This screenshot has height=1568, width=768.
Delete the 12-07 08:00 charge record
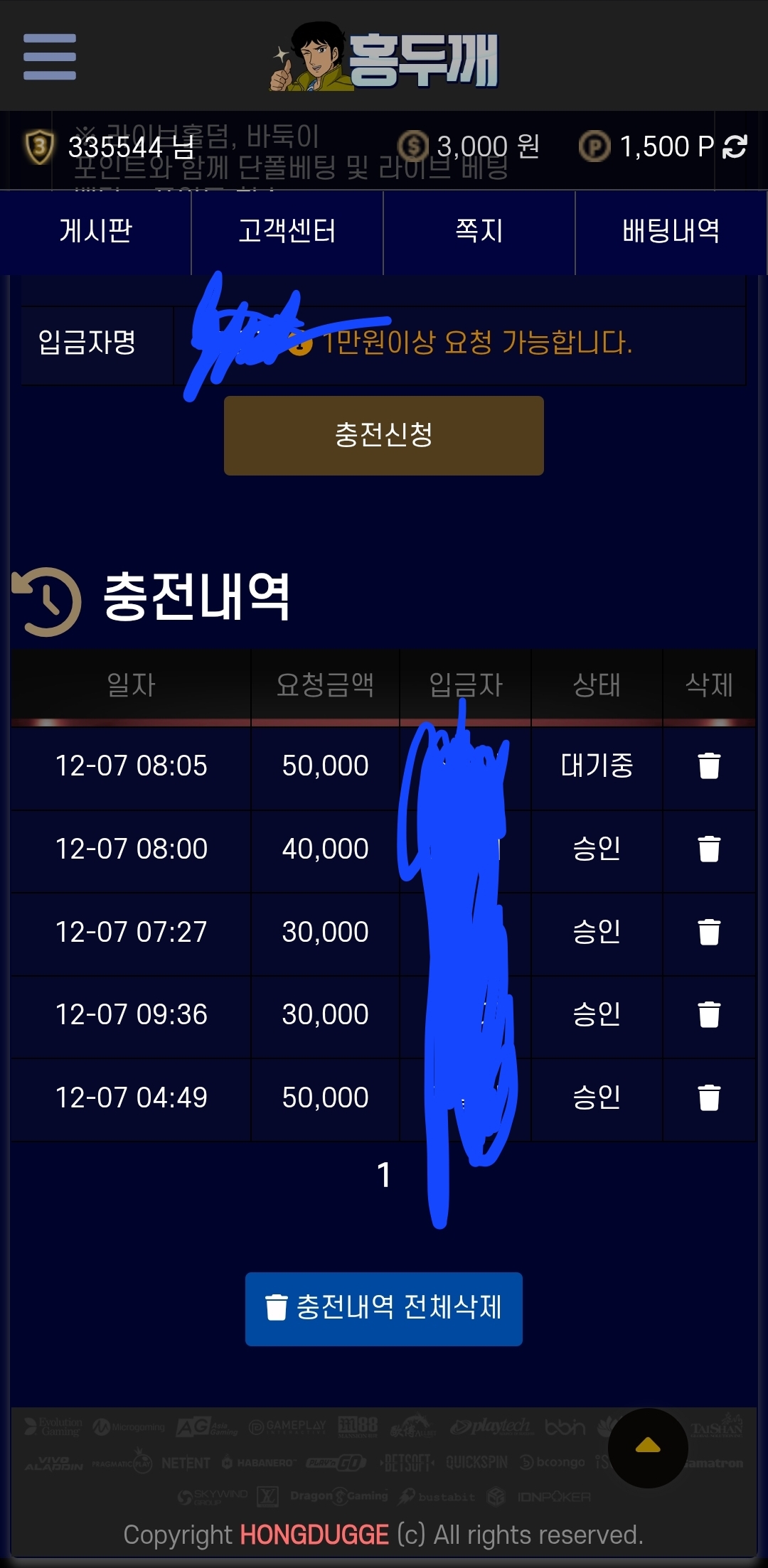pyautogui.click(x=709, y=849)
